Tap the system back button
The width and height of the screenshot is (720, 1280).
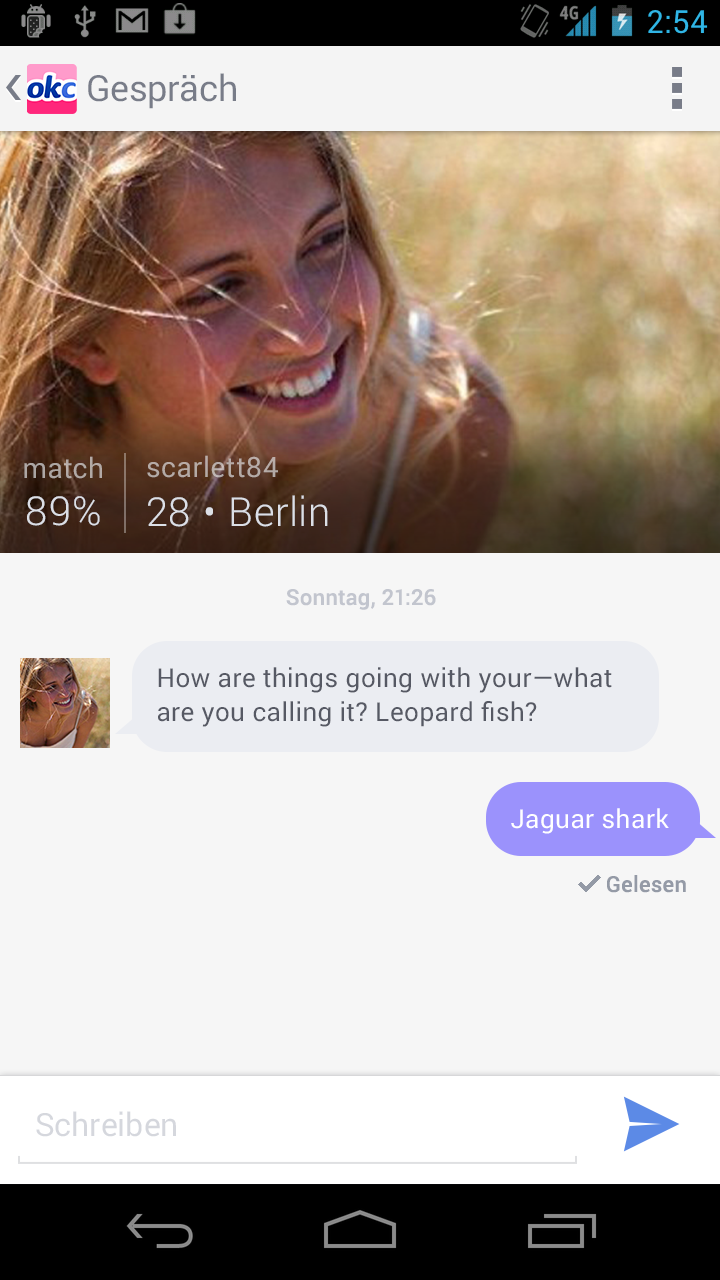pyautogui.click(x=160, y=1231)
